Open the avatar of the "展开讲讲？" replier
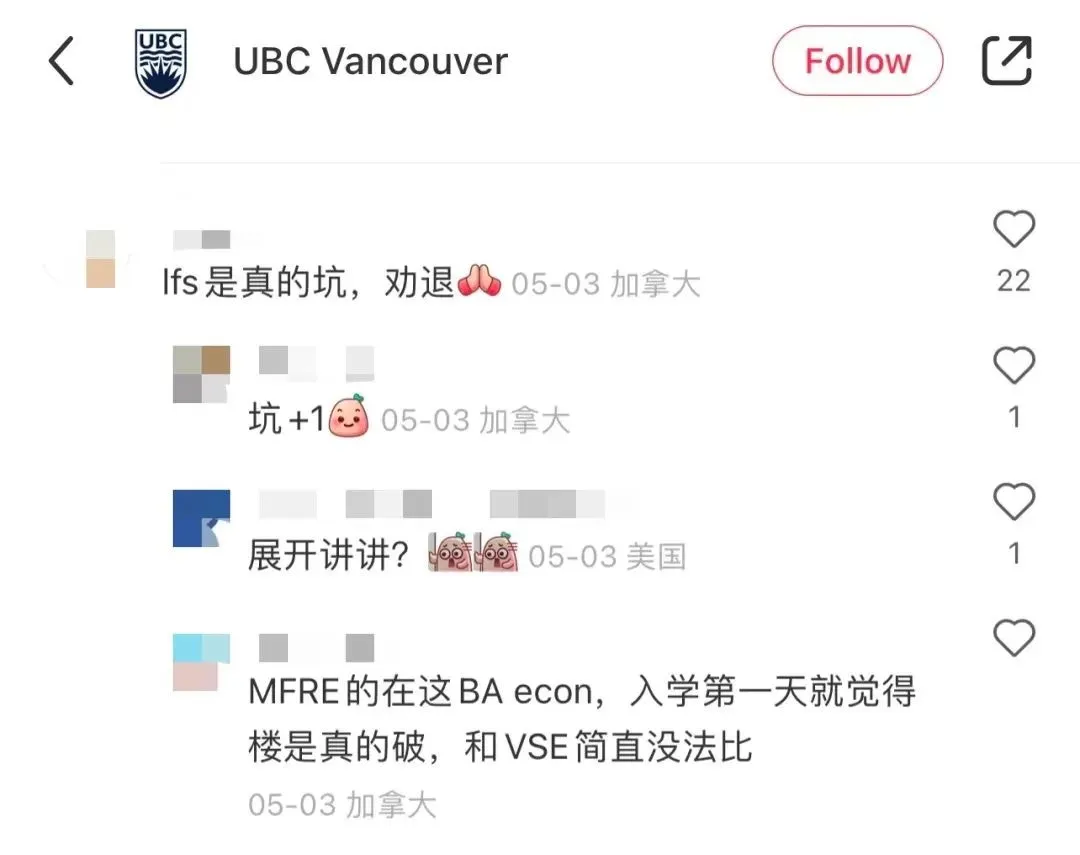Image resolution: width=1080 pixels, height=855 pixels. click(x=201, y=518)
